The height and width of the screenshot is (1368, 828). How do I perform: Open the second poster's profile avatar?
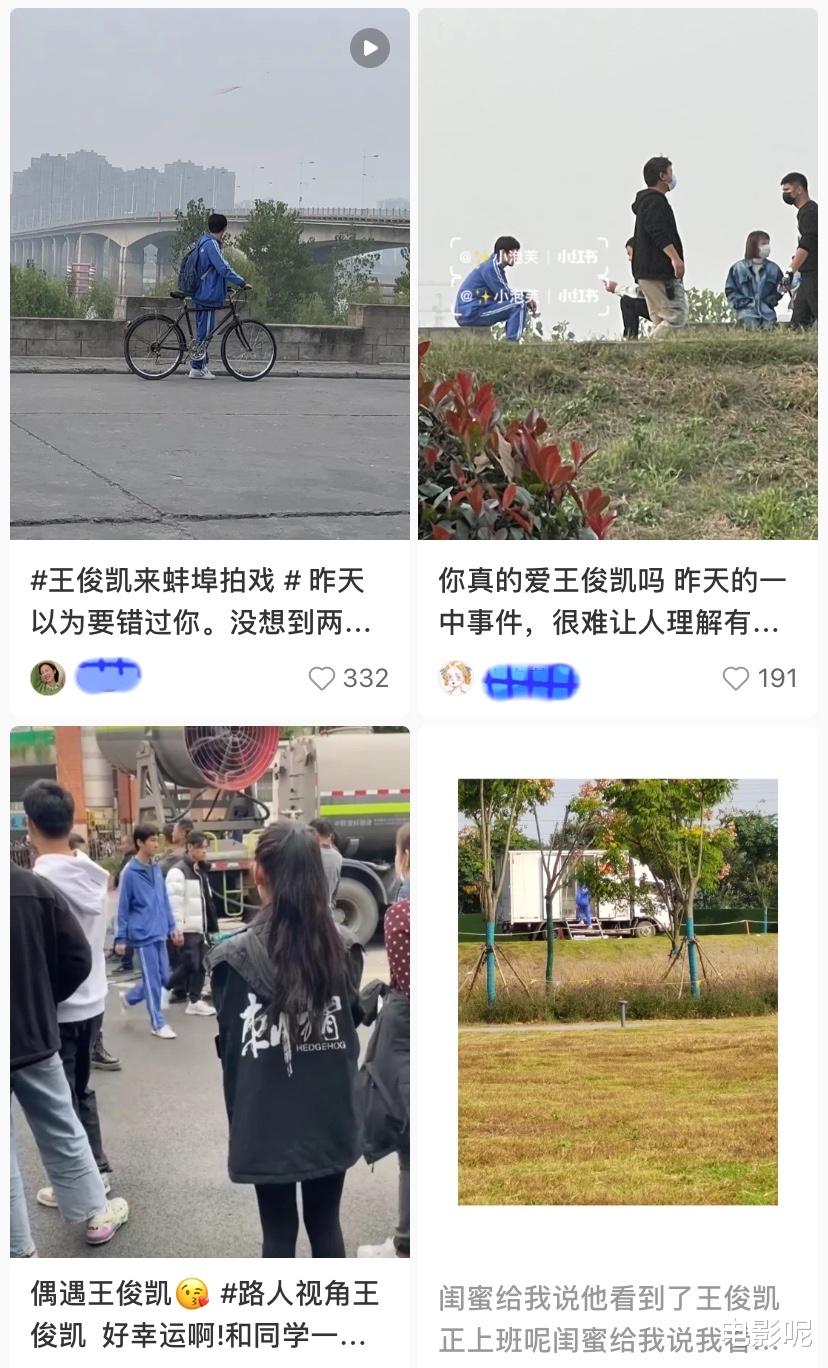tap(457, 678)
